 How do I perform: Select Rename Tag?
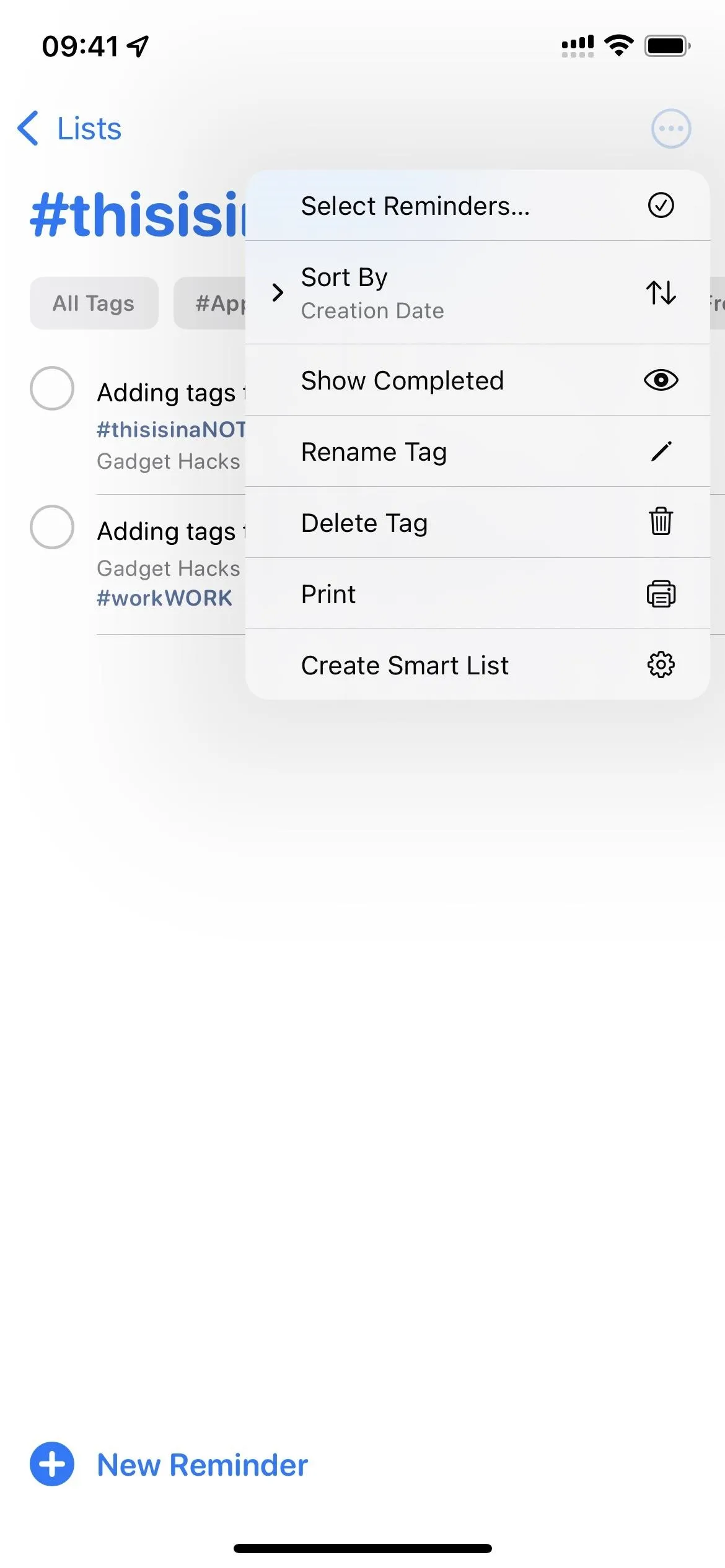(477, 451)
